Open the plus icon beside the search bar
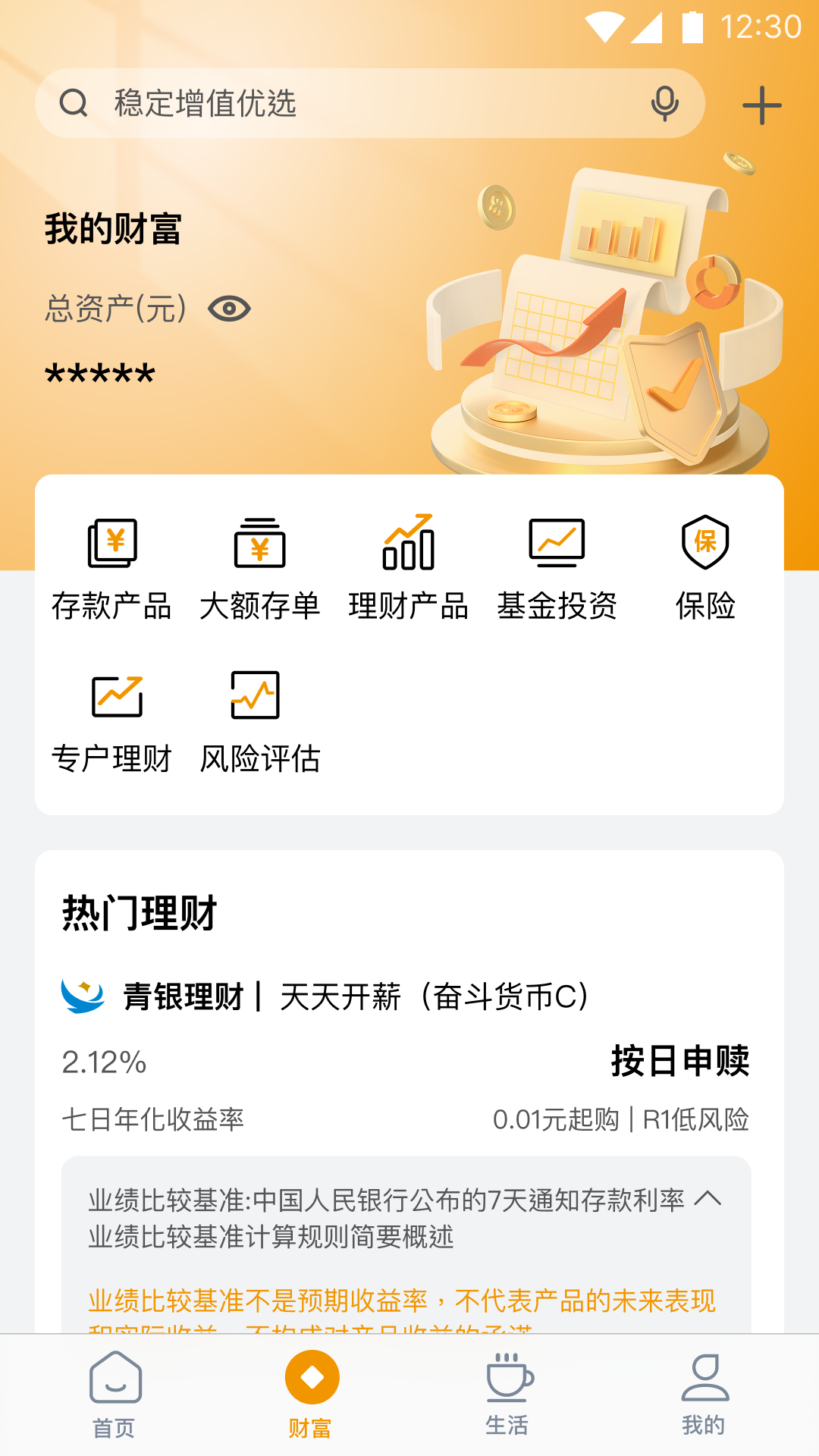The height and width of the screenshot is (1456, 819). 761,106
